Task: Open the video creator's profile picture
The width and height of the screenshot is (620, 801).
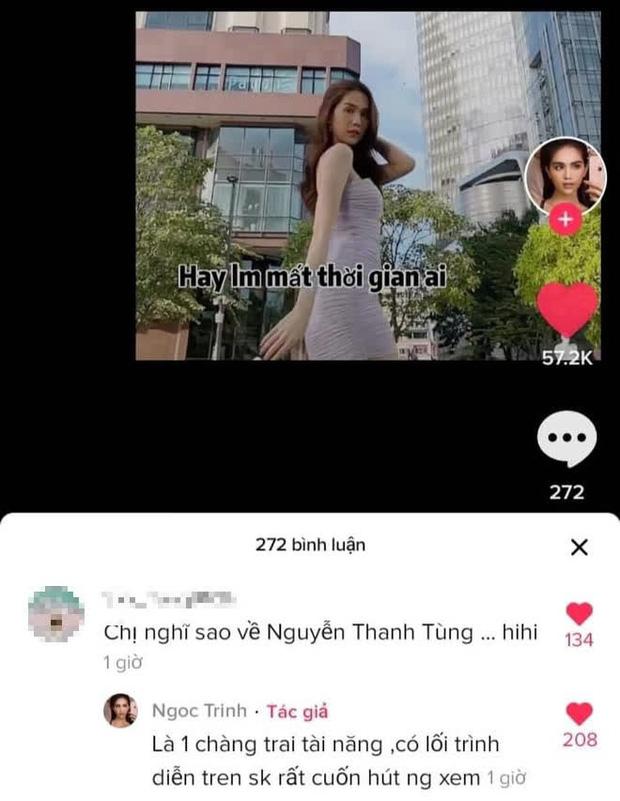Action: tap(564, 176)
